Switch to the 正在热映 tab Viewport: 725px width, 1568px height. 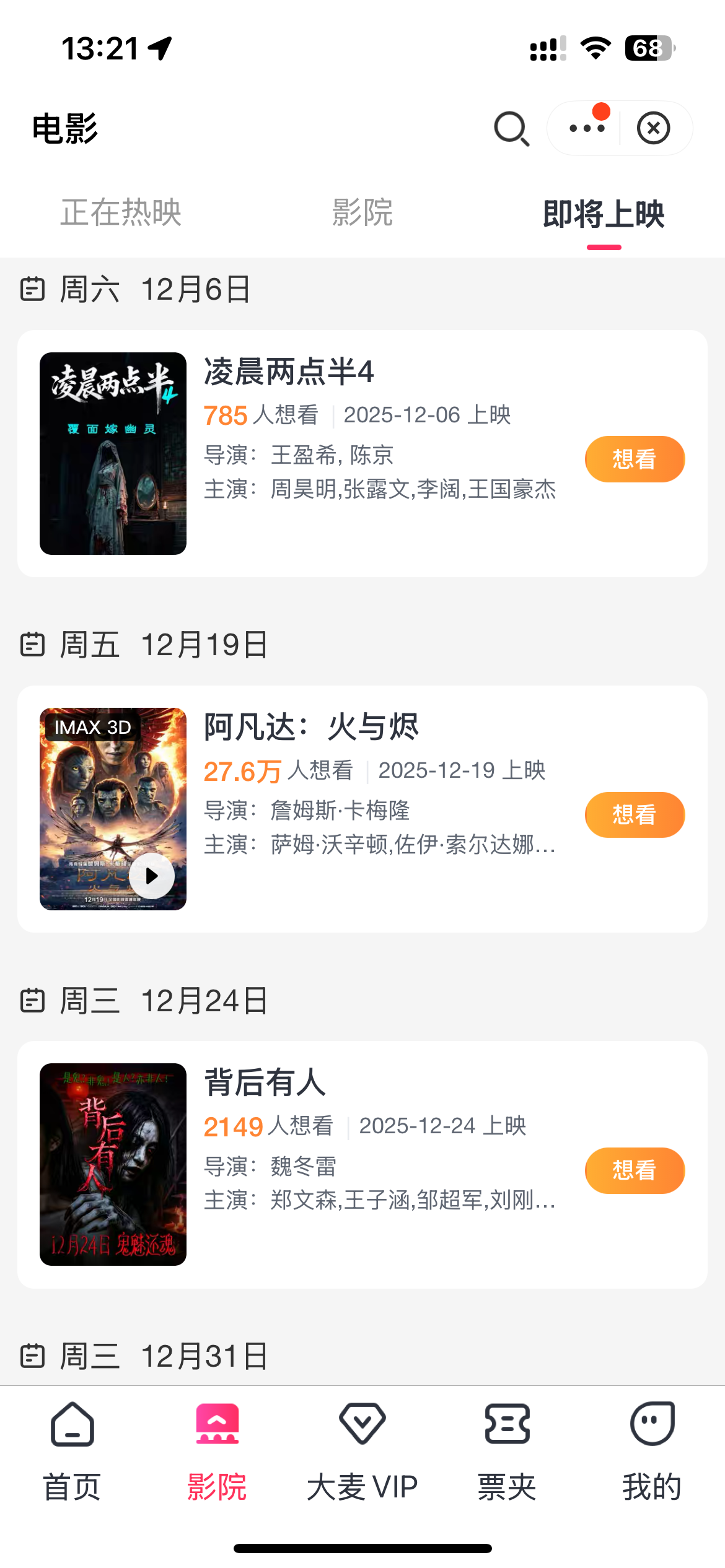click(121, 213)
